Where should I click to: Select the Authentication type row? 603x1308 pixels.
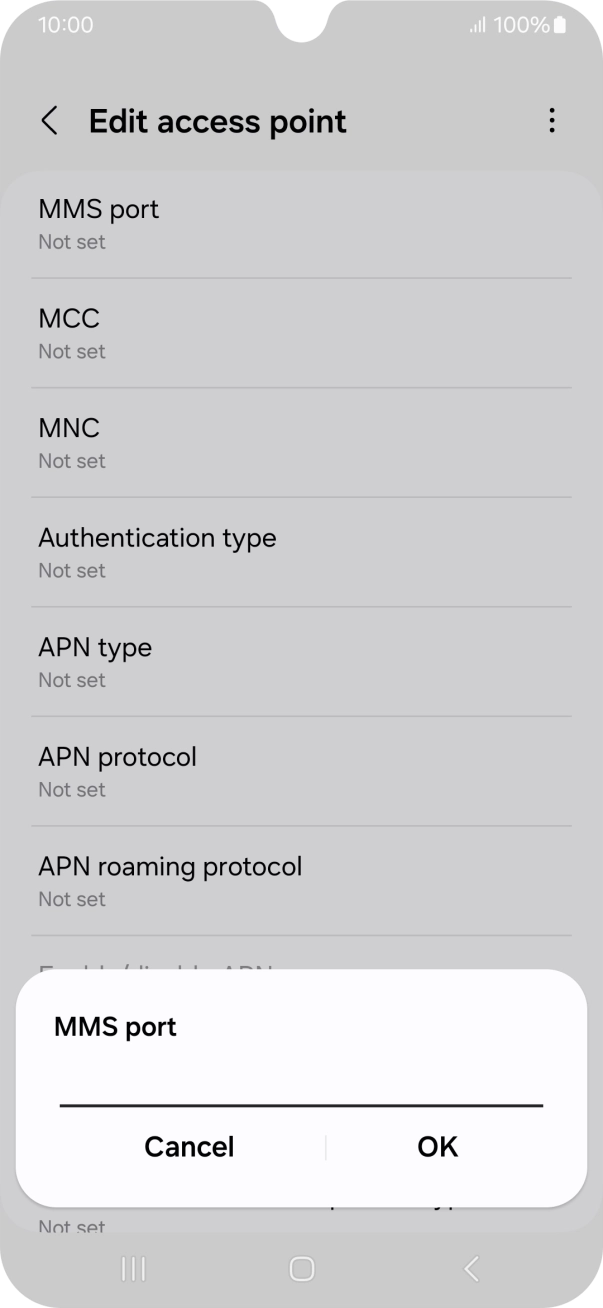click(x=300, y=552)
